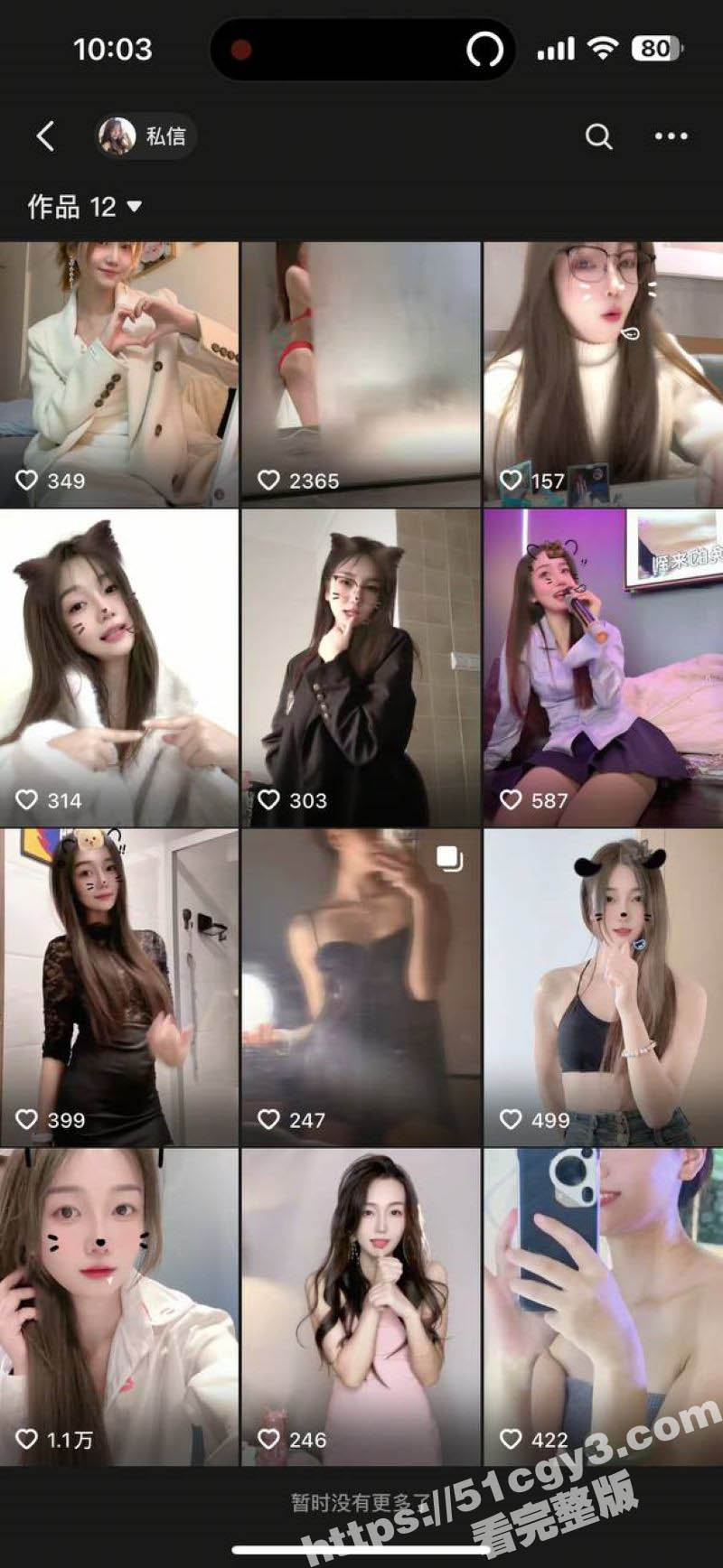
Task: Go back using the arrow icon
Action: (x=45, y=136)
